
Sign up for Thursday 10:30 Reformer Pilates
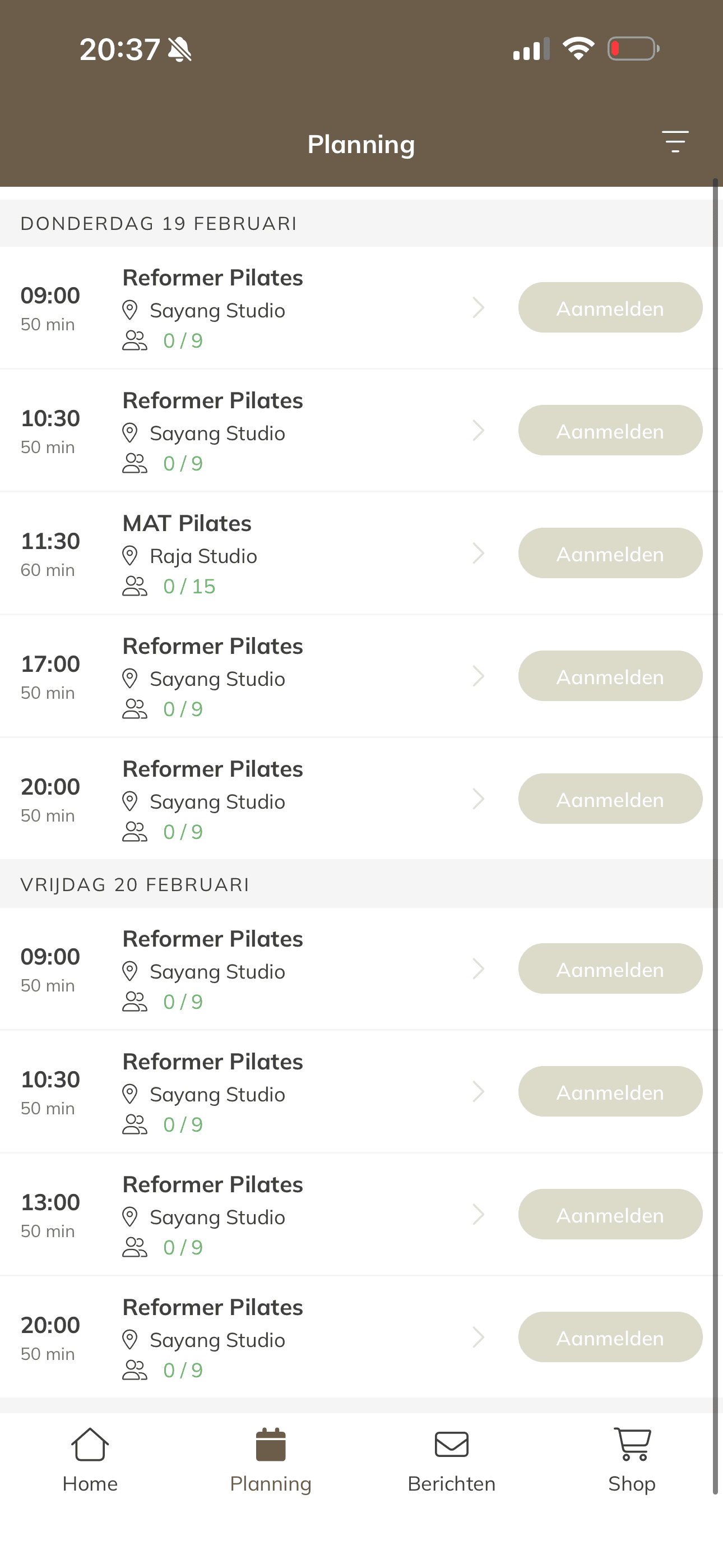click(610, 431)
